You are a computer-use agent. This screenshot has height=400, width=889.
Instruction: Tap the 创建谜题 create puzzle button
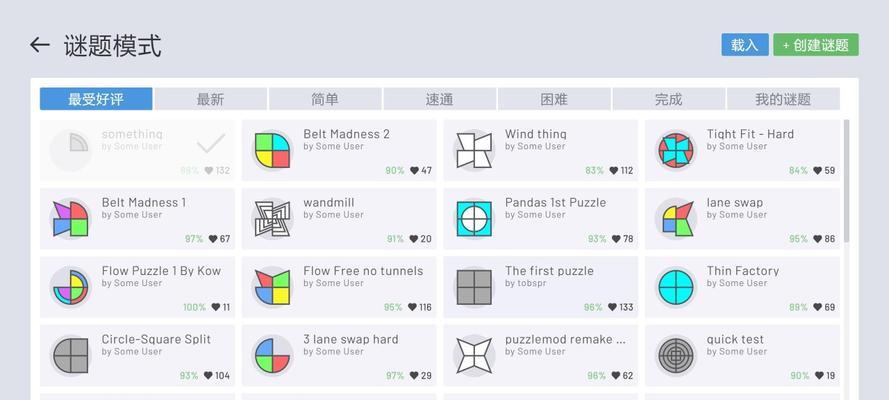[x=815, y=45]
